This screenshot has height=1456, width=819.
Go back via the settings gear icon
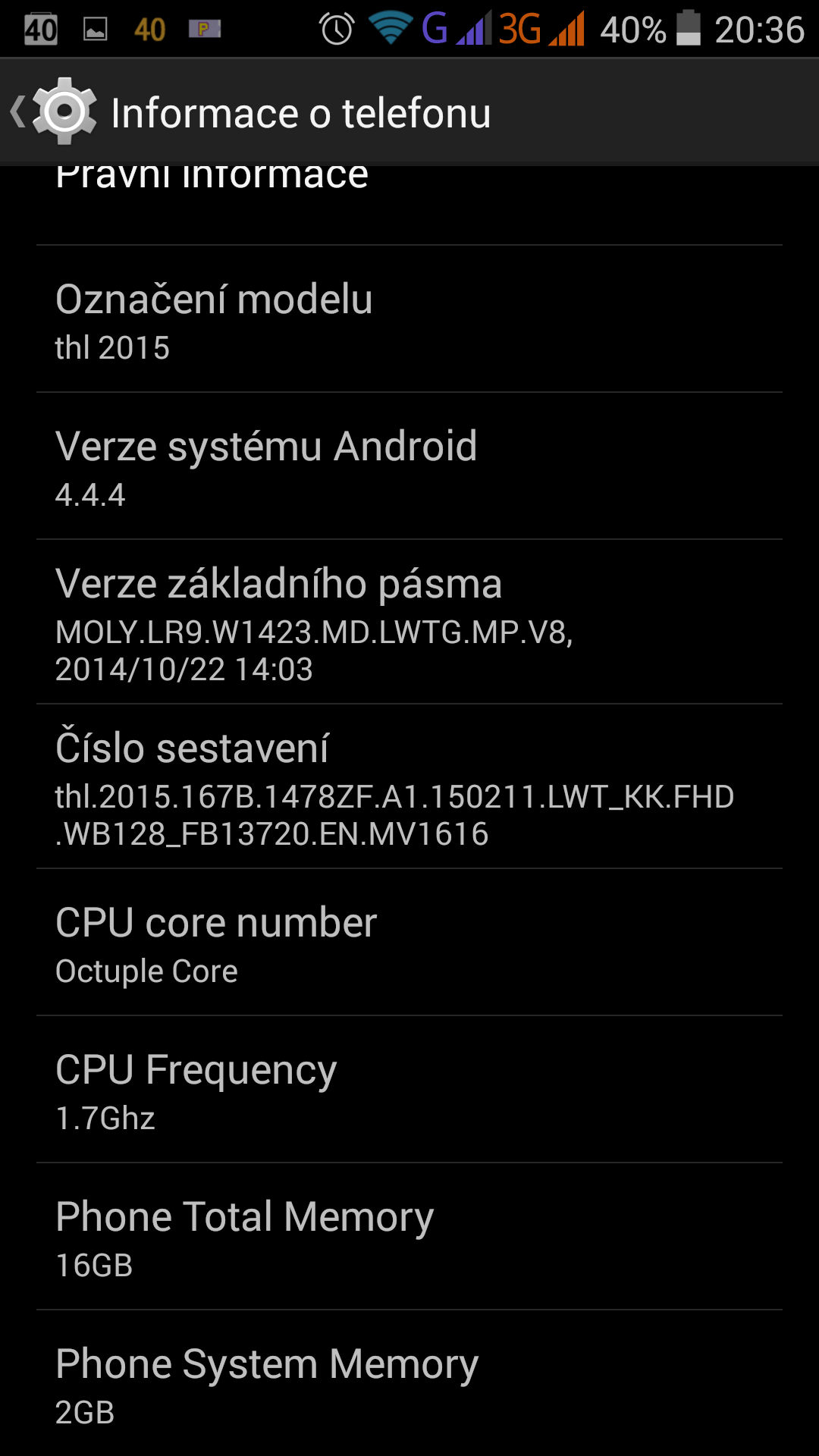(64, 111)
